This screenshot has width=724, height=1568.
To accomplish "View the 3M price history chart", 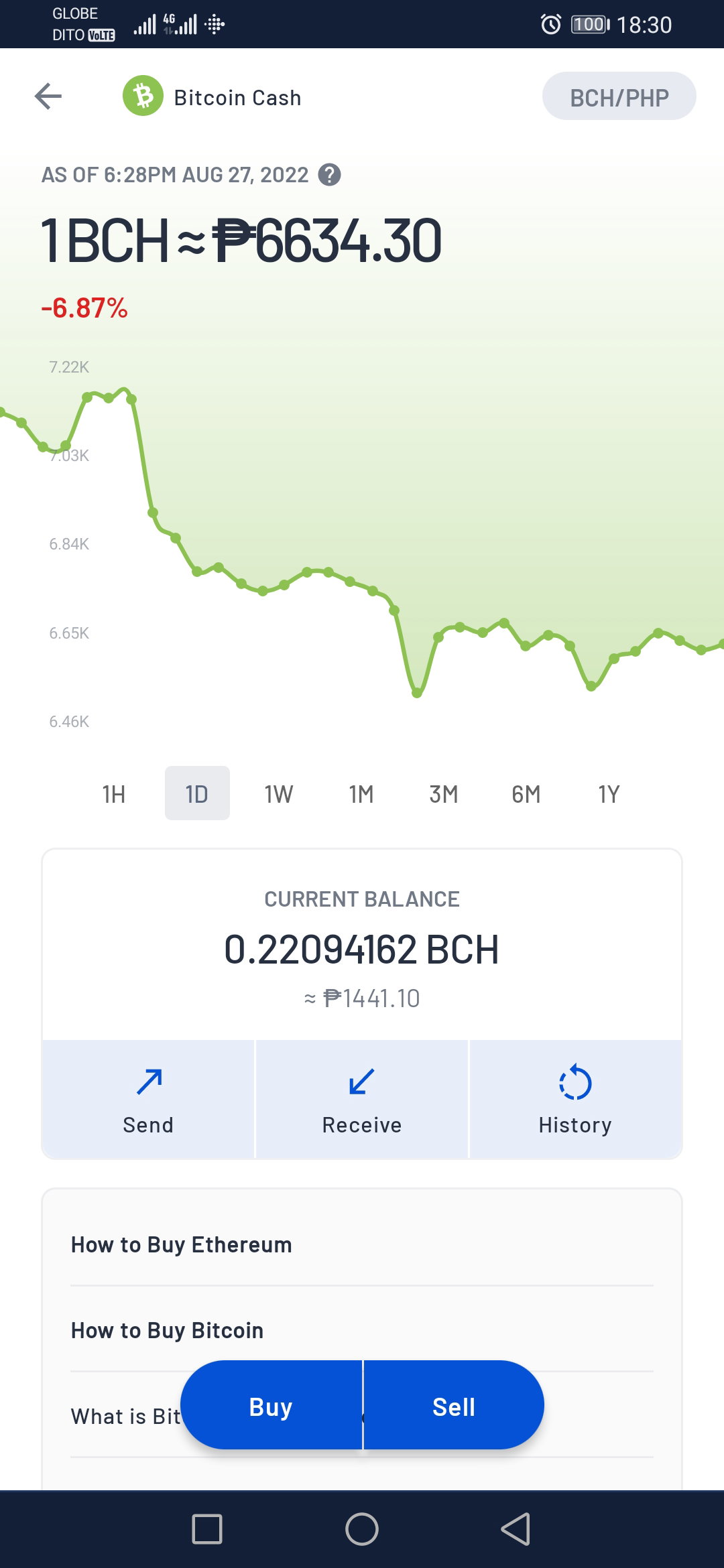I will (444, 793).
